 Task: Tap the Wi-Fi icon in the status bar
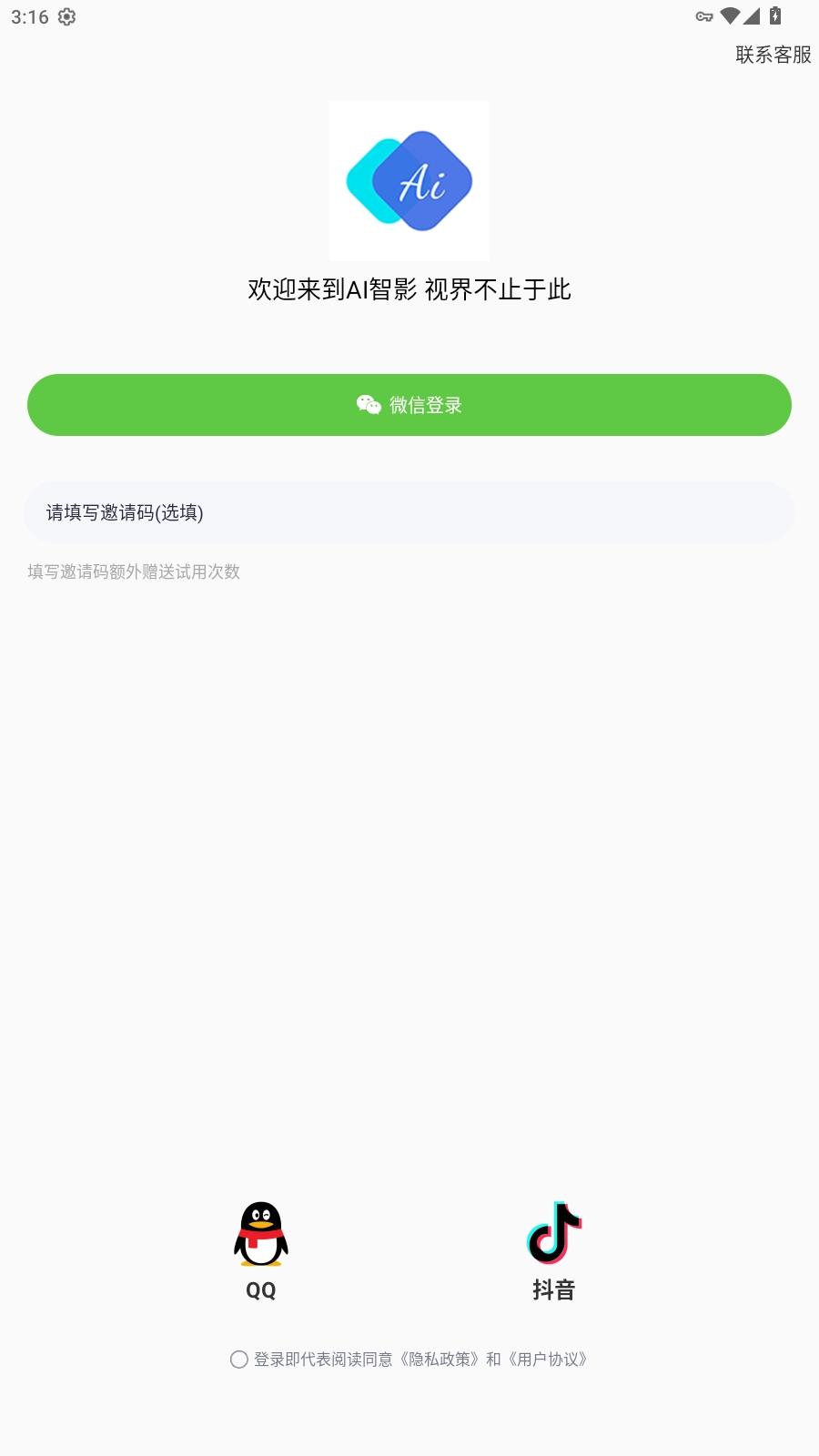[728, 15]
